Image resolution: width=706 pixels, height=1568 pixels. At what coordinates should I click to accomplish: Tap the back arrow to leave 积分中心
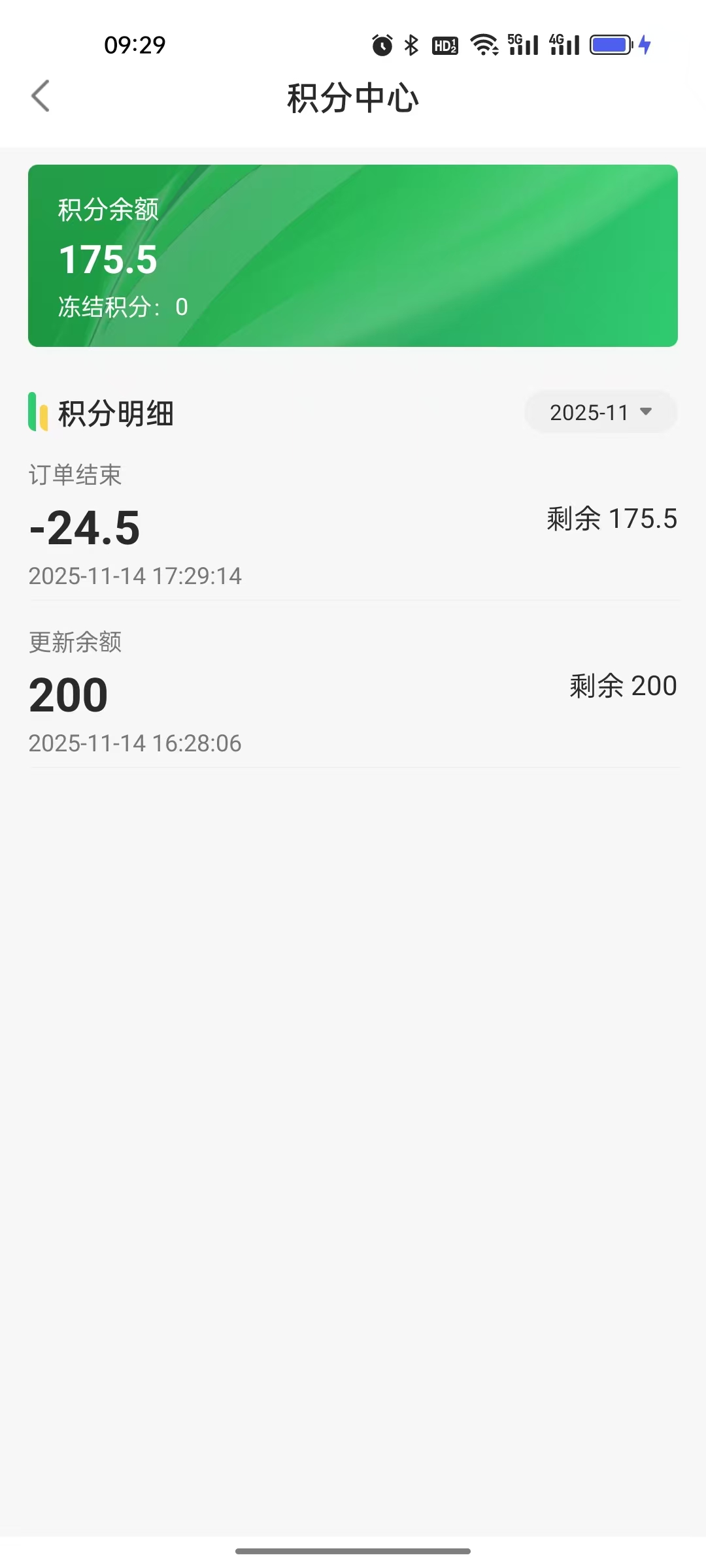coord(41,96)
